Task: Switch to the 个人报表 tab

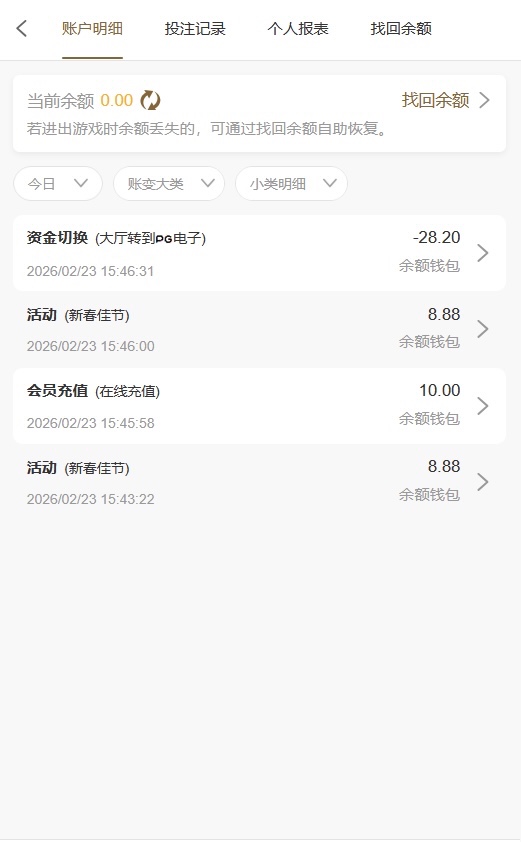Action: pyautogui.click(x=298, y=28)
